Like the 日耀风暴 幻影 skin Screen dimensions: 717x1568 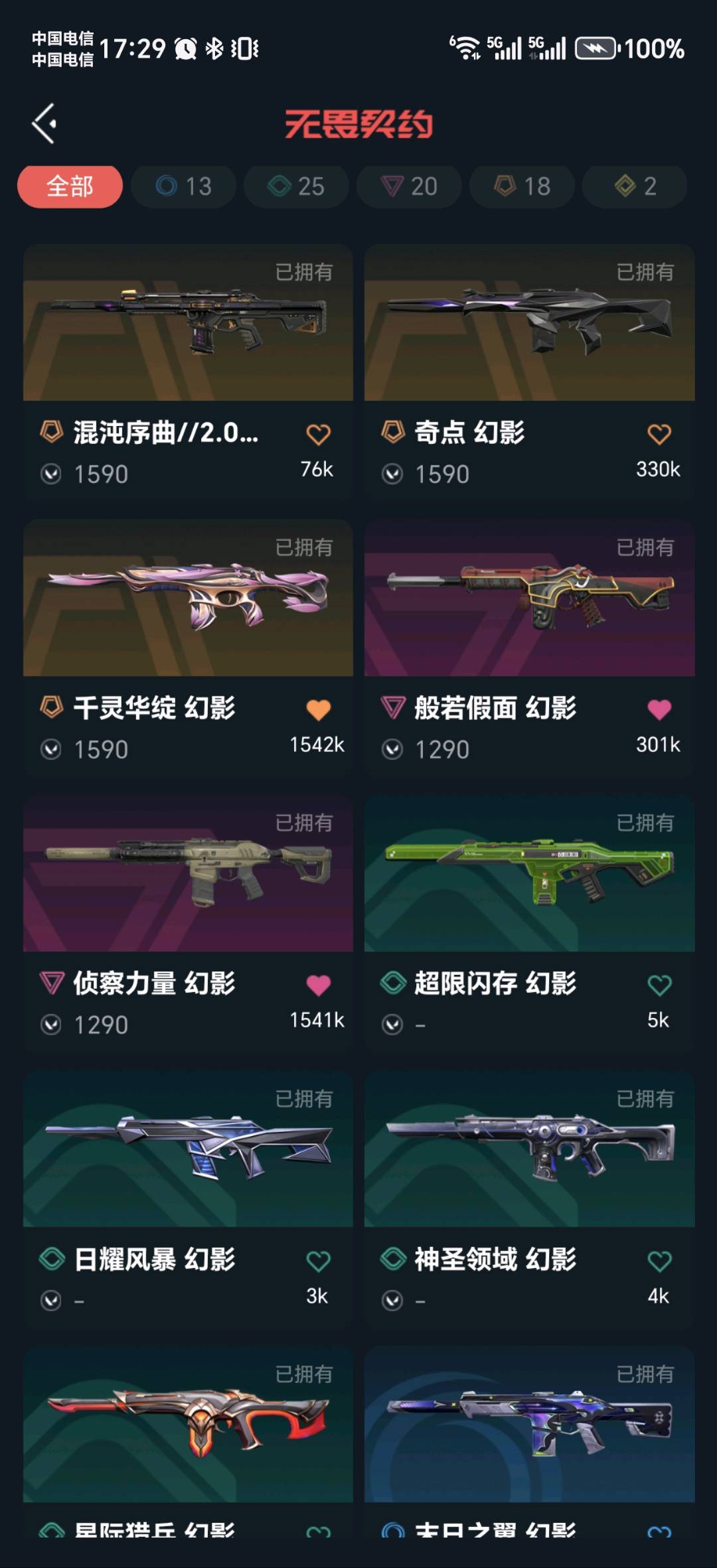click(x=318, y=1261)
